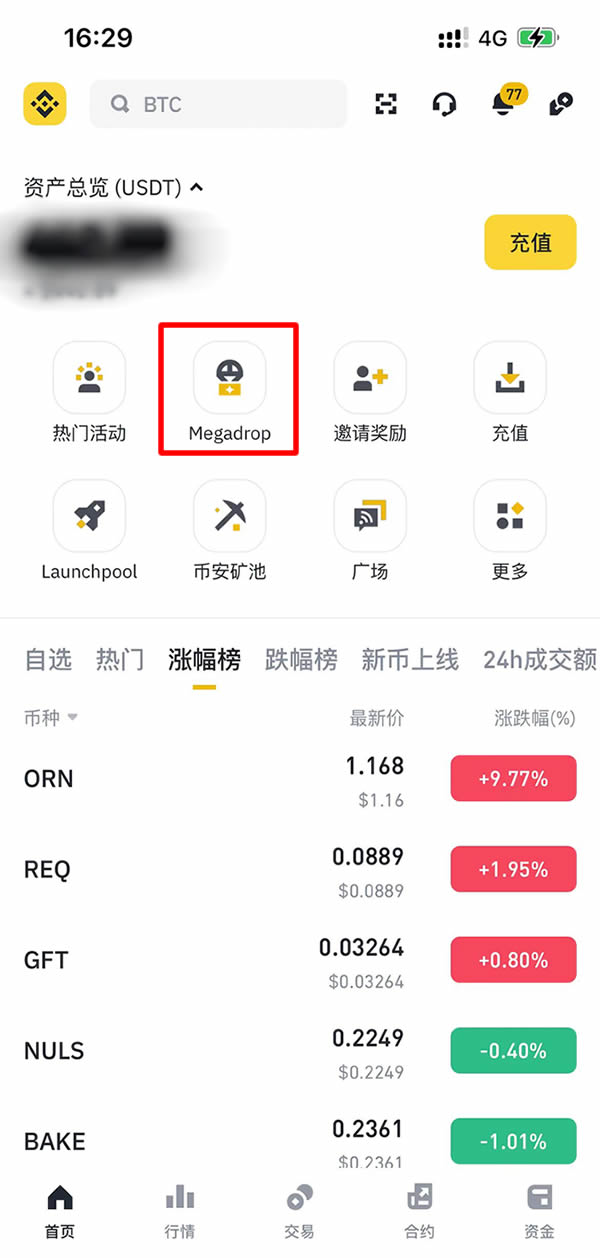This screenshot has width=600, height=1258.
Task: Open the notifications bell
Action: point(503,104)
